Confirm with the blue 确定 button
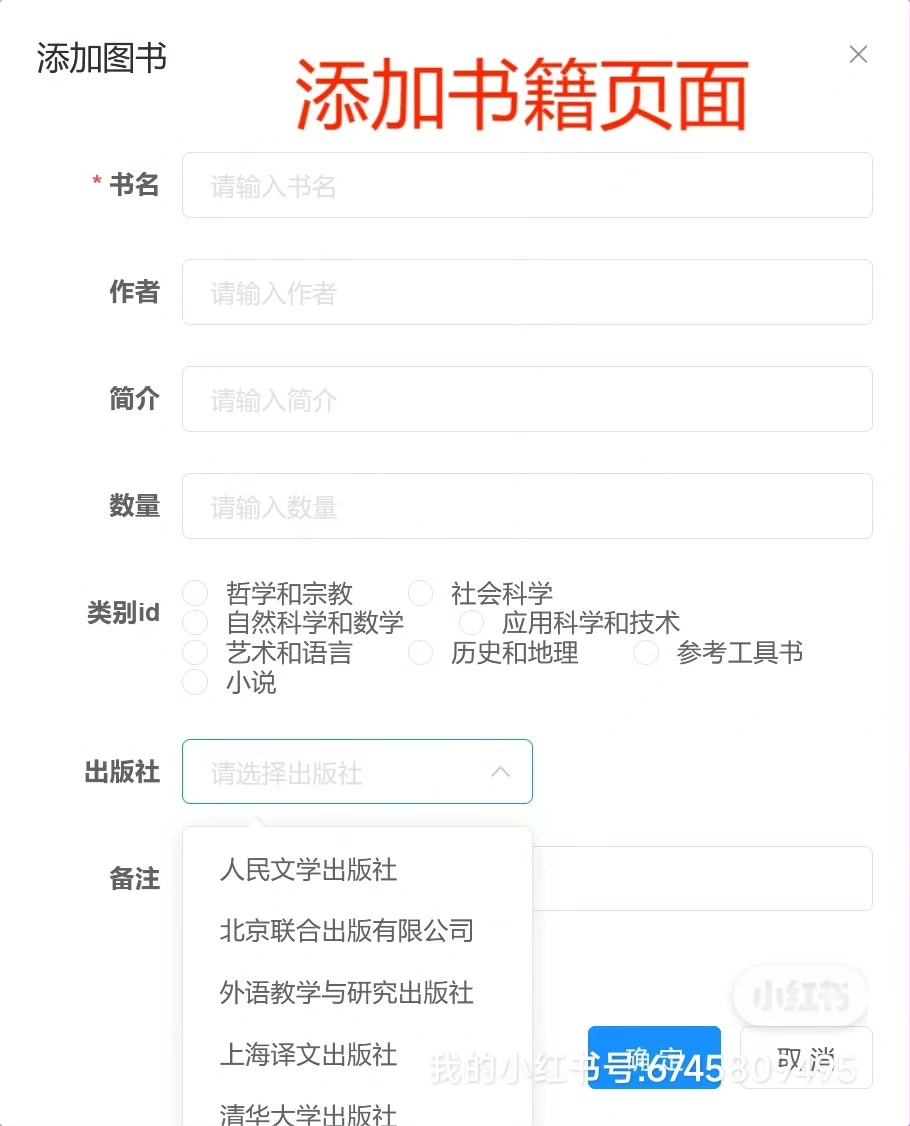Screen dimensions: 910x1126 click(654, 1057)
